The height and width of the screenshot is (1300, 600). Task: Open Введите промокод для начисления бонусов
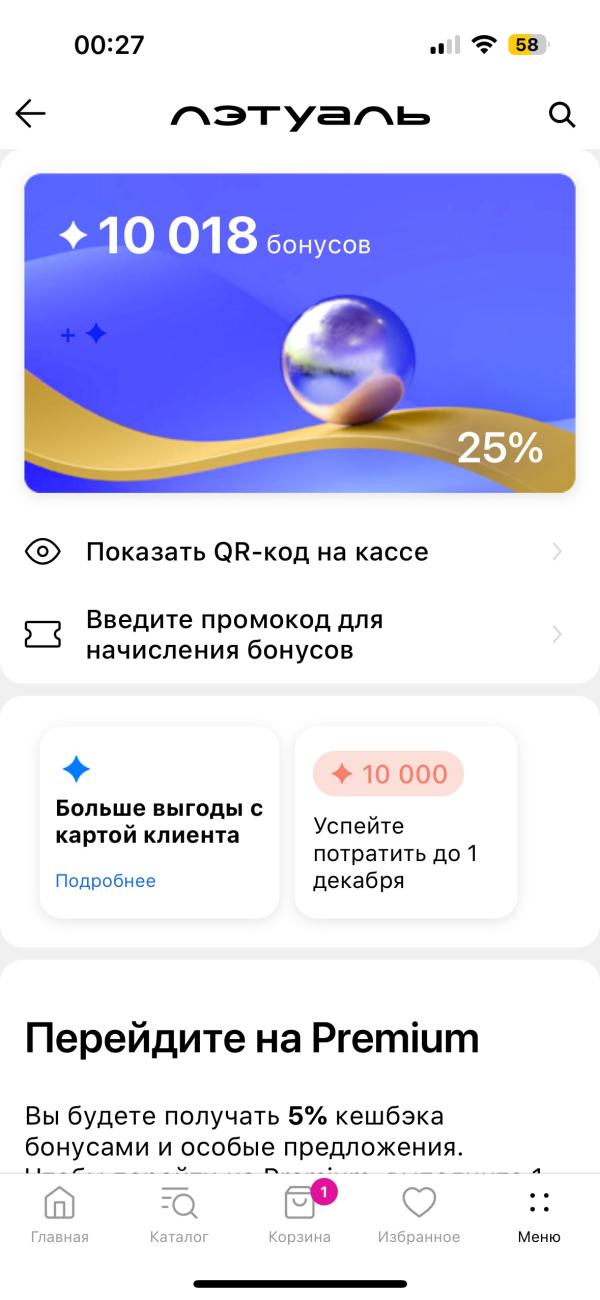coord(300,635)
